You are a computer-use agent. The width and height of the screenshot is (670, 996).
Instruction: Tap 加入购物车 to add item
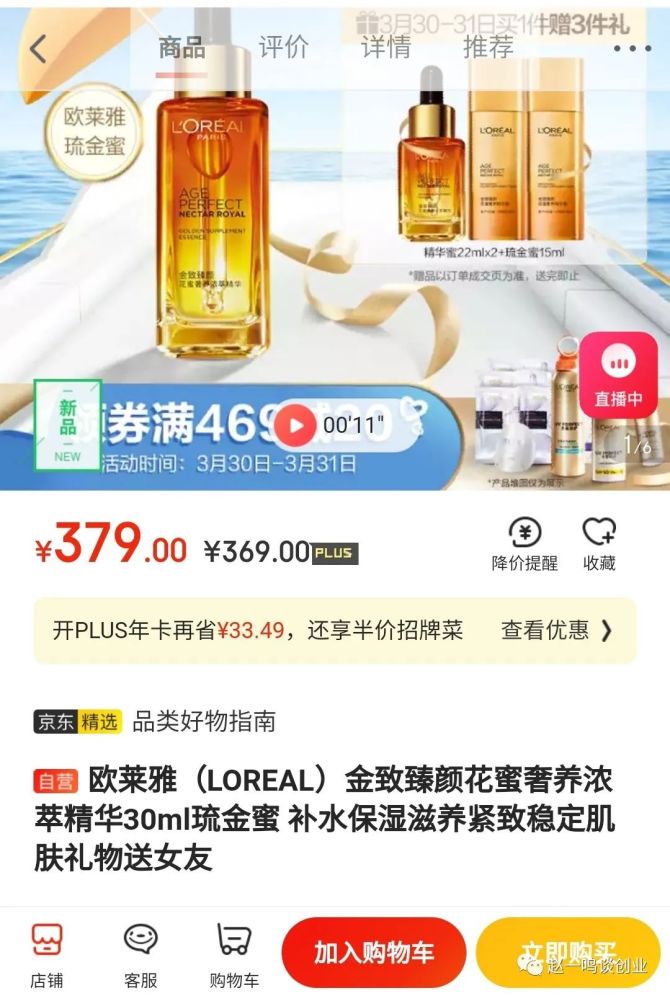pyautogui.click(x=374, y=952)
